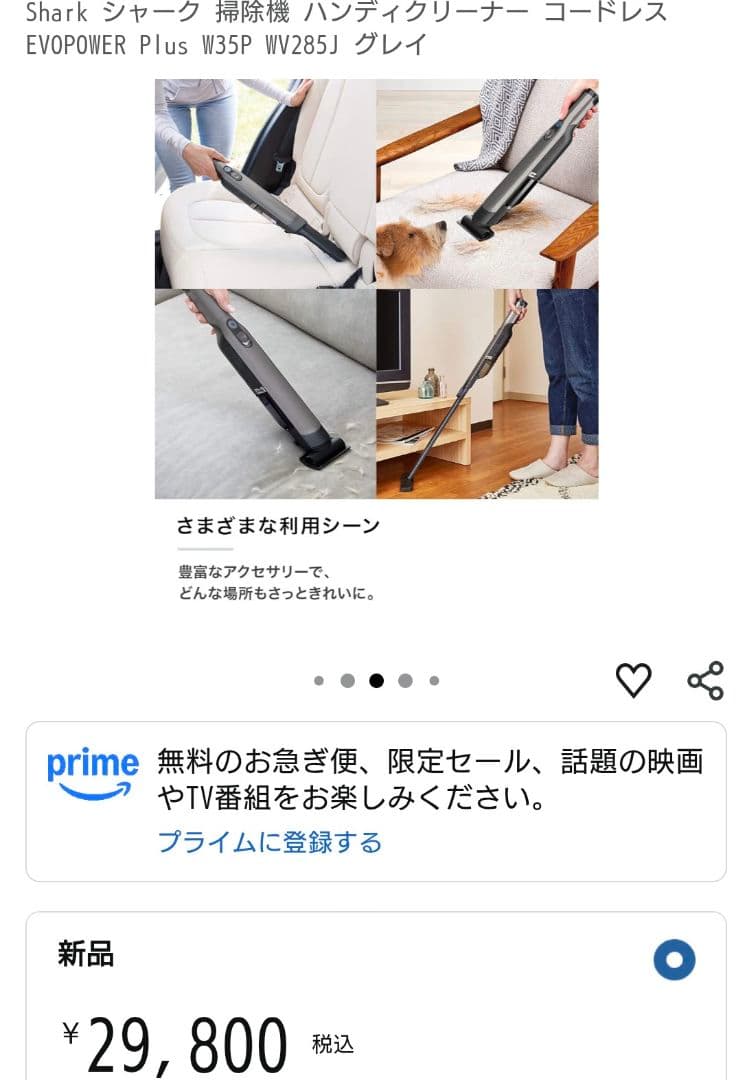The width and height of the screenshot is (752, 1080).
Task: Choose the blue offer selector circle
Action: coord(677,957)
